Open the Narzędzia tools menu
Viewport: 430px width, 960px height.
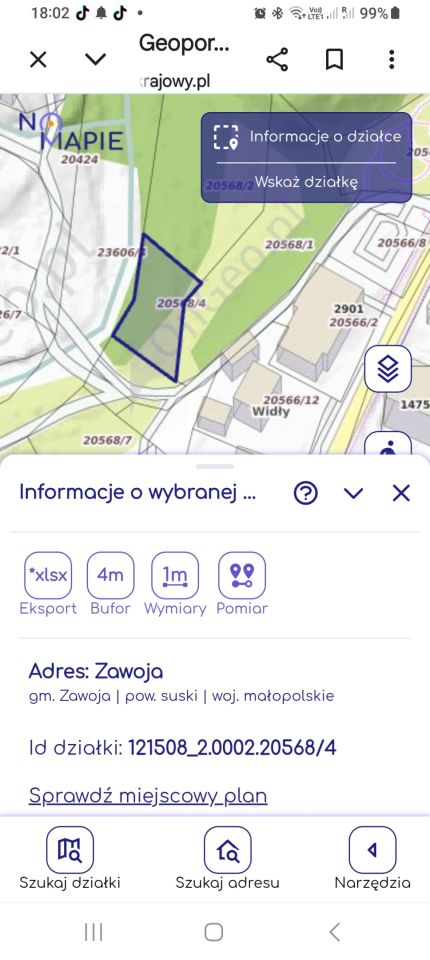372,850
